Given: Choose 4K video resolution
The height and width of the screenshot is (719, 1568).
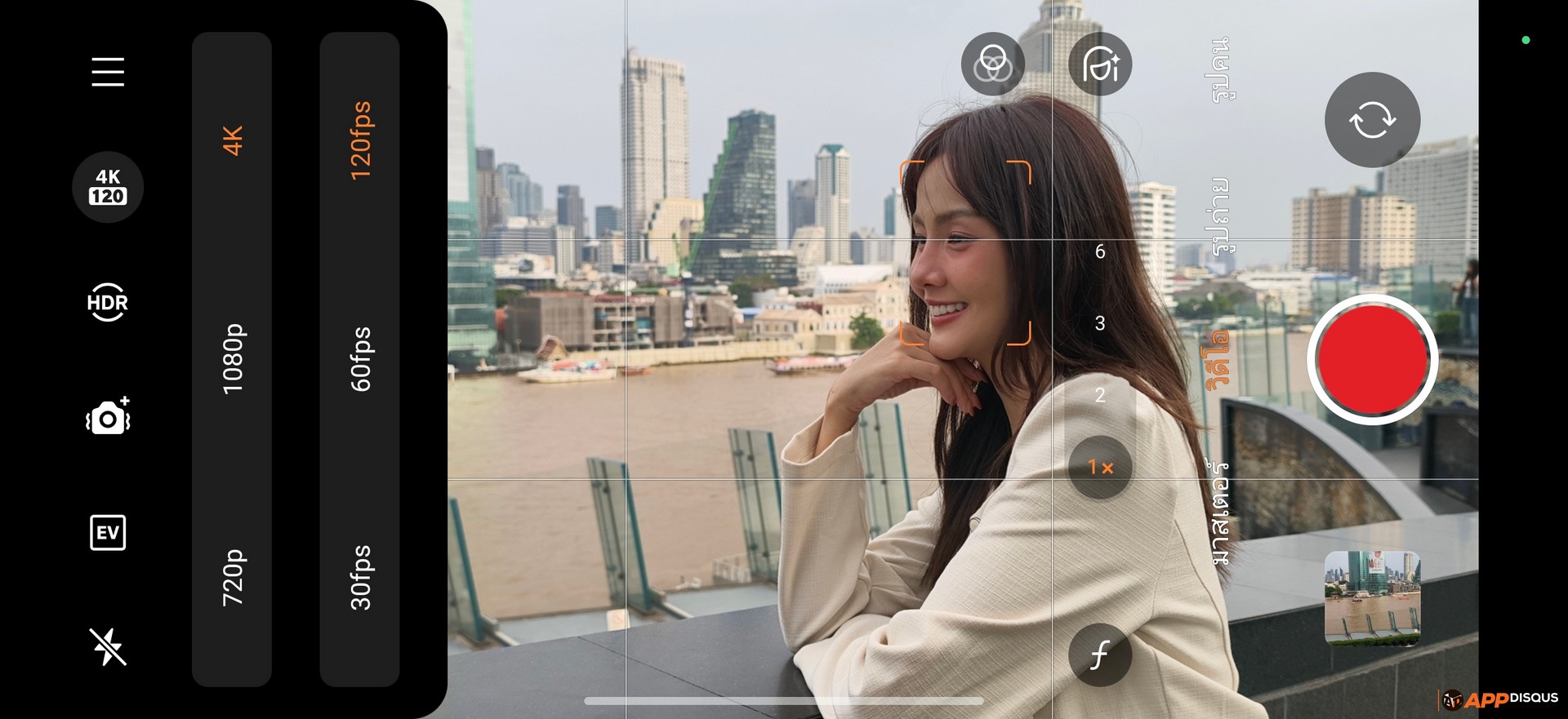Looking at the screenshot, I should [233, 140].
